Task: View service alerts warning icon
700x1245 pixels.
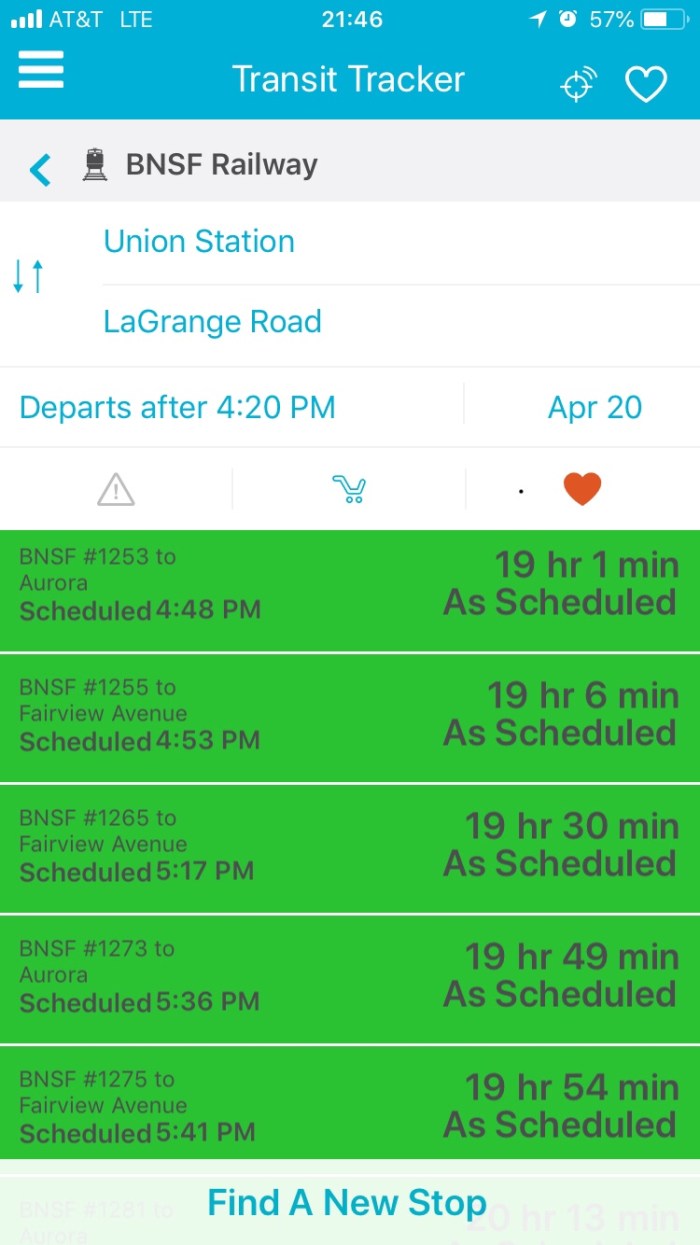Action: click(x=116, y=490)
